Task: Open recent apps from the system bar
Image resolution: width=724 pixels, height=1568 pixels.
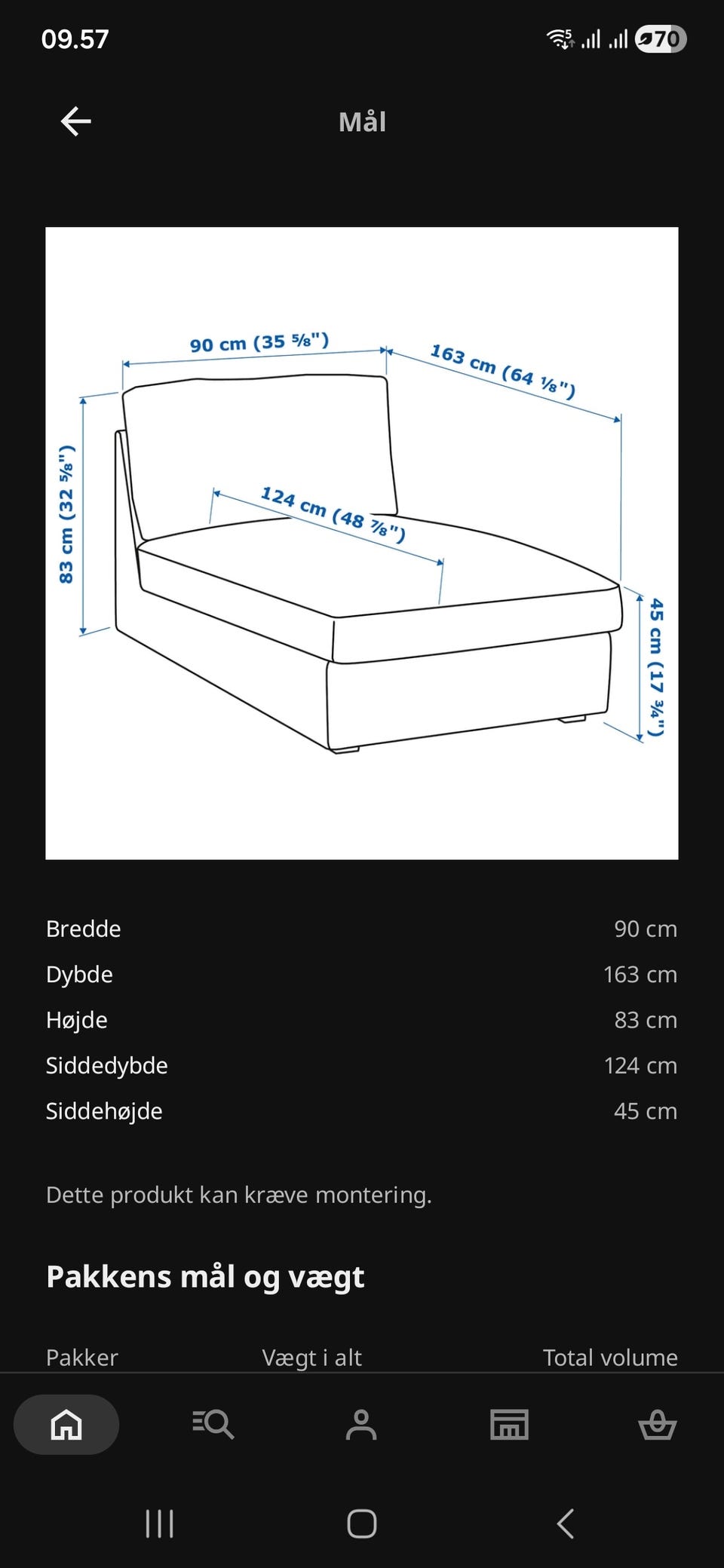Action: [159, 1523]
